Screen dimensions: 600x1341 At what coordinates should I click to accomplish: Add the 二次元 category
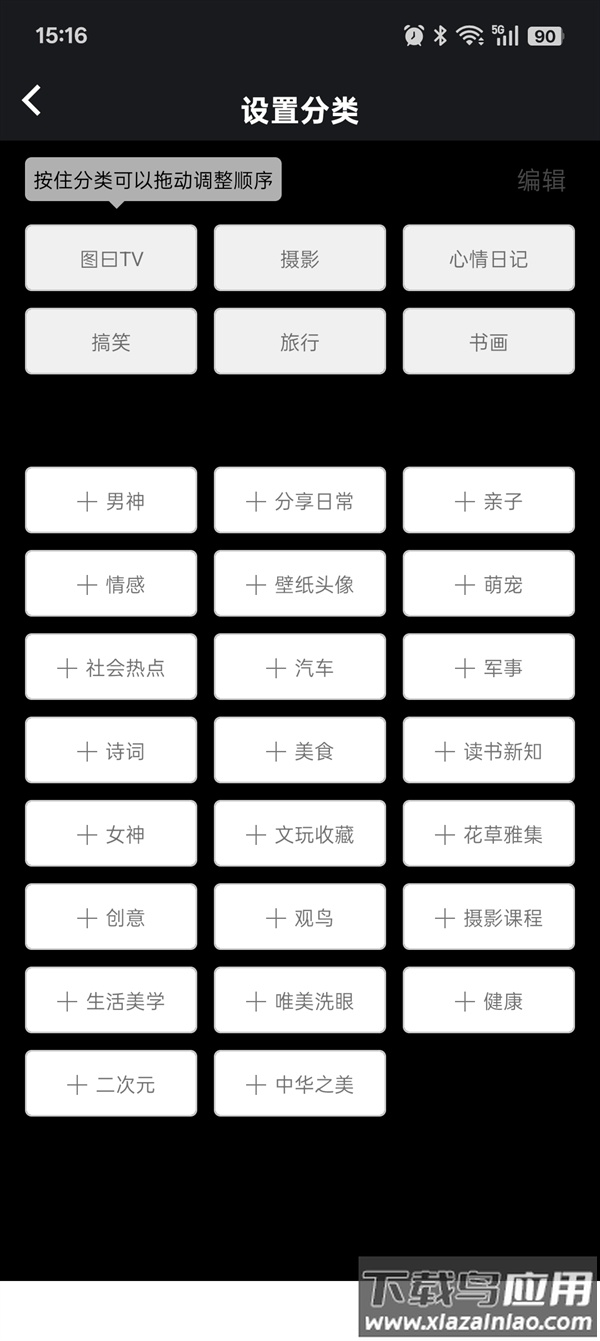[x=111, y=1084]
